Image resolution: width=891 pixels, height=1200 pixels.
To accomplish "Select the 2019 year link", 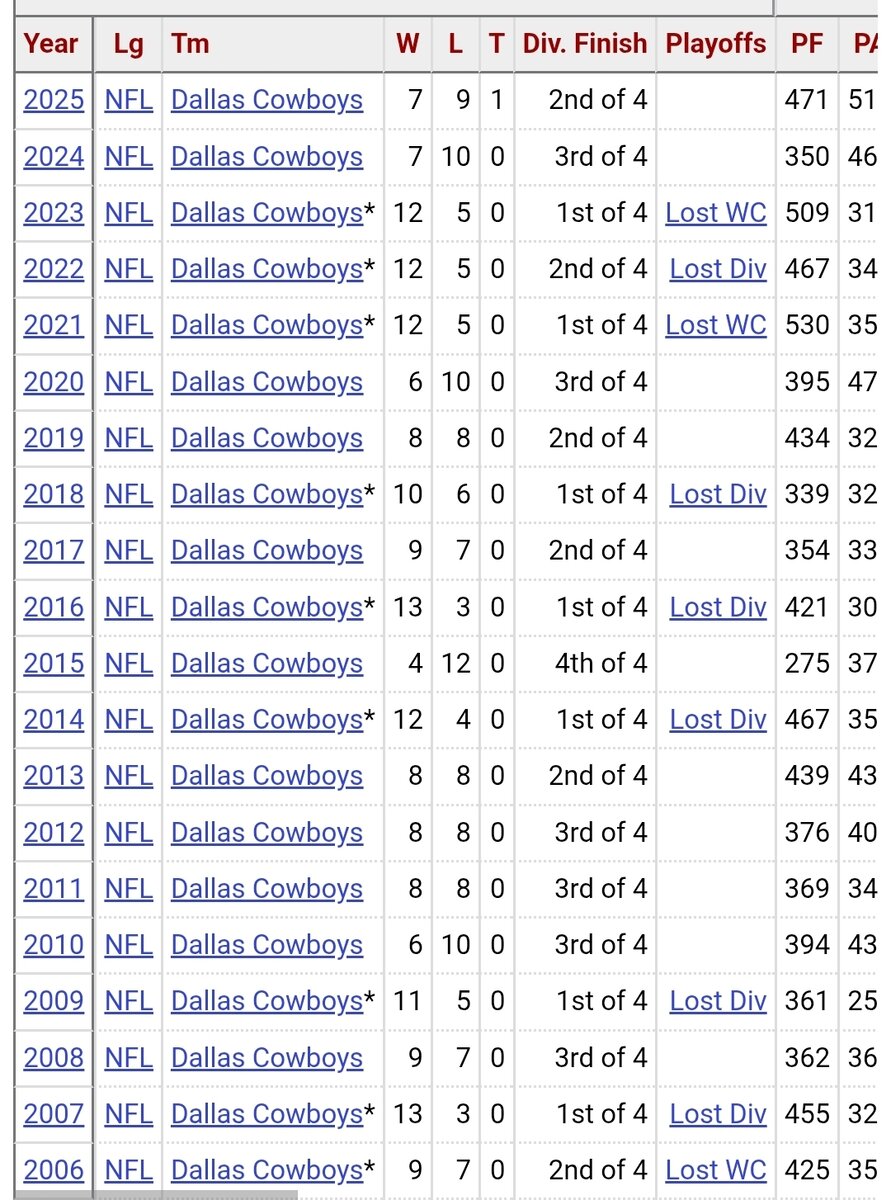I will point(54,438).
